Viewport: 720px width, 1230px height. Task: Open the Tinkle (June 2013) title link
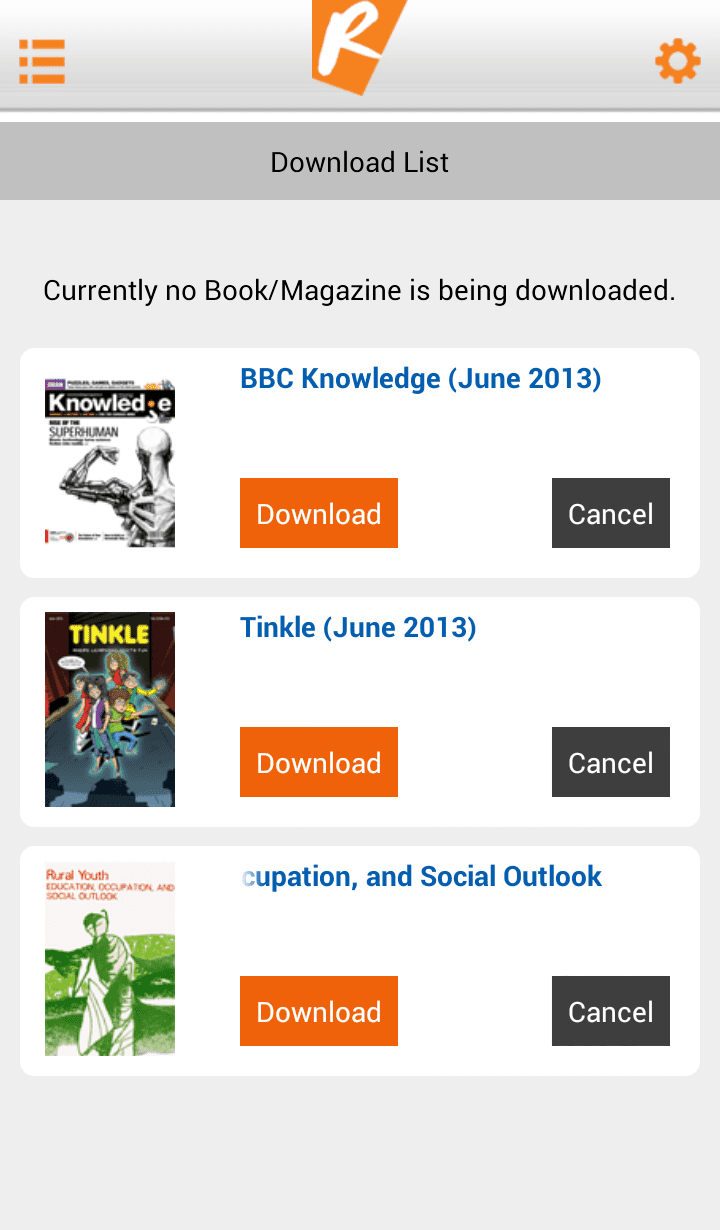coord(358,628)
